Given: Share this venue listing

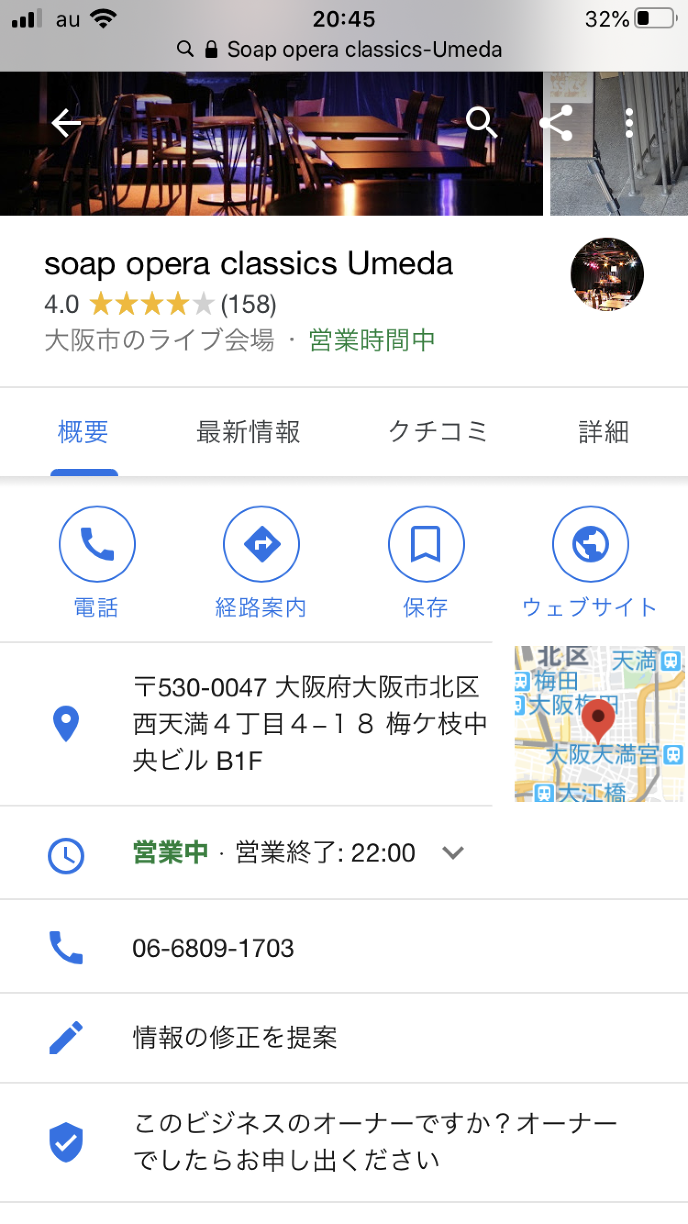Looking at the screenshot, I should click(x=555, y=123).
